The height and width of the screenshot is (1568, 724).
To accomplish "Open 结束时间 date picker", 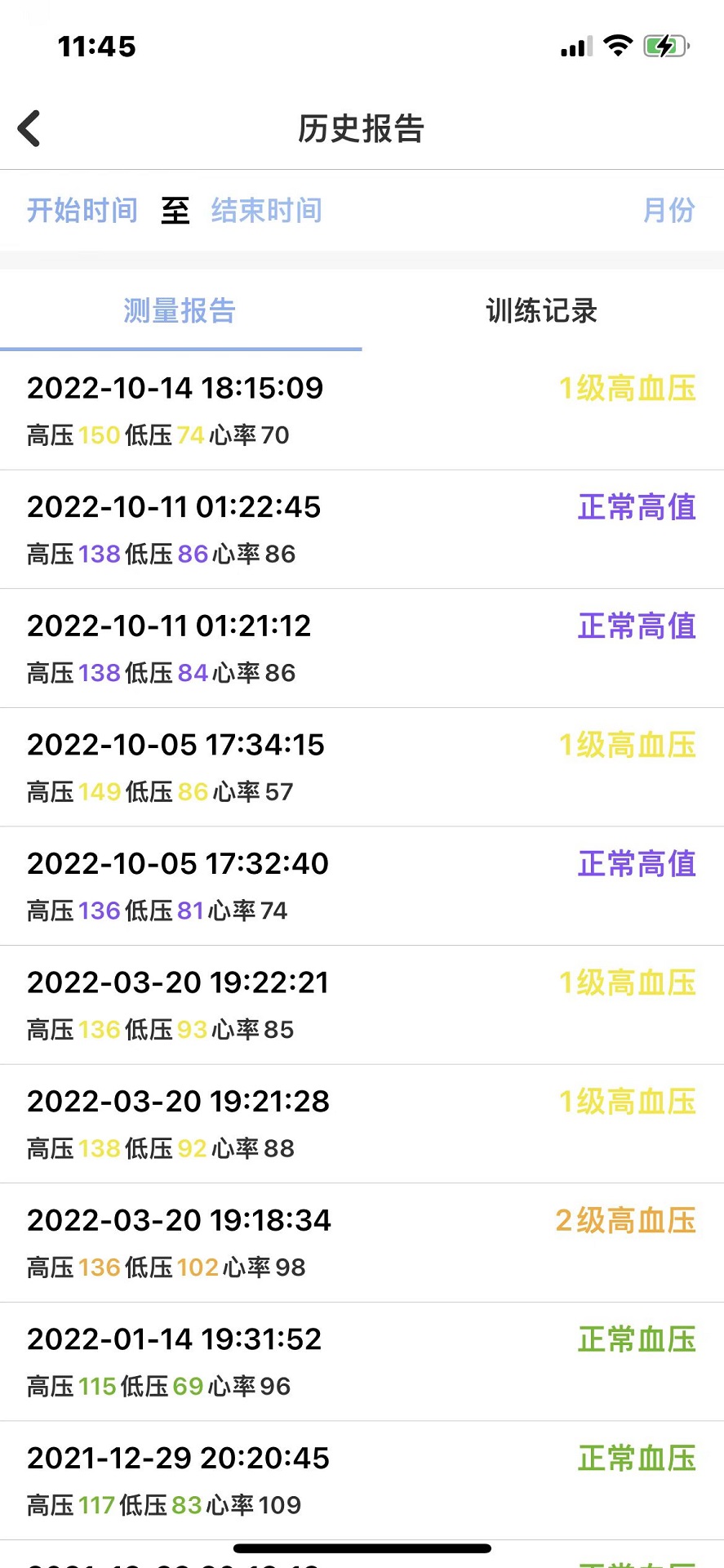I will (x=267, y=211).
